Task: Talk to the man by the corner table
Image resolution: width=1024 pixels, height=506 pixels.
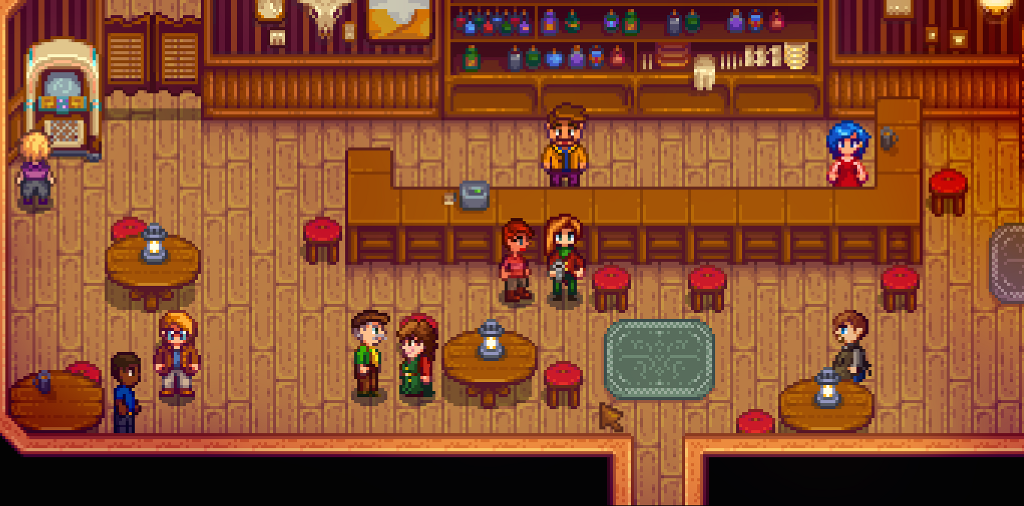Action: [x=851, y=346]
